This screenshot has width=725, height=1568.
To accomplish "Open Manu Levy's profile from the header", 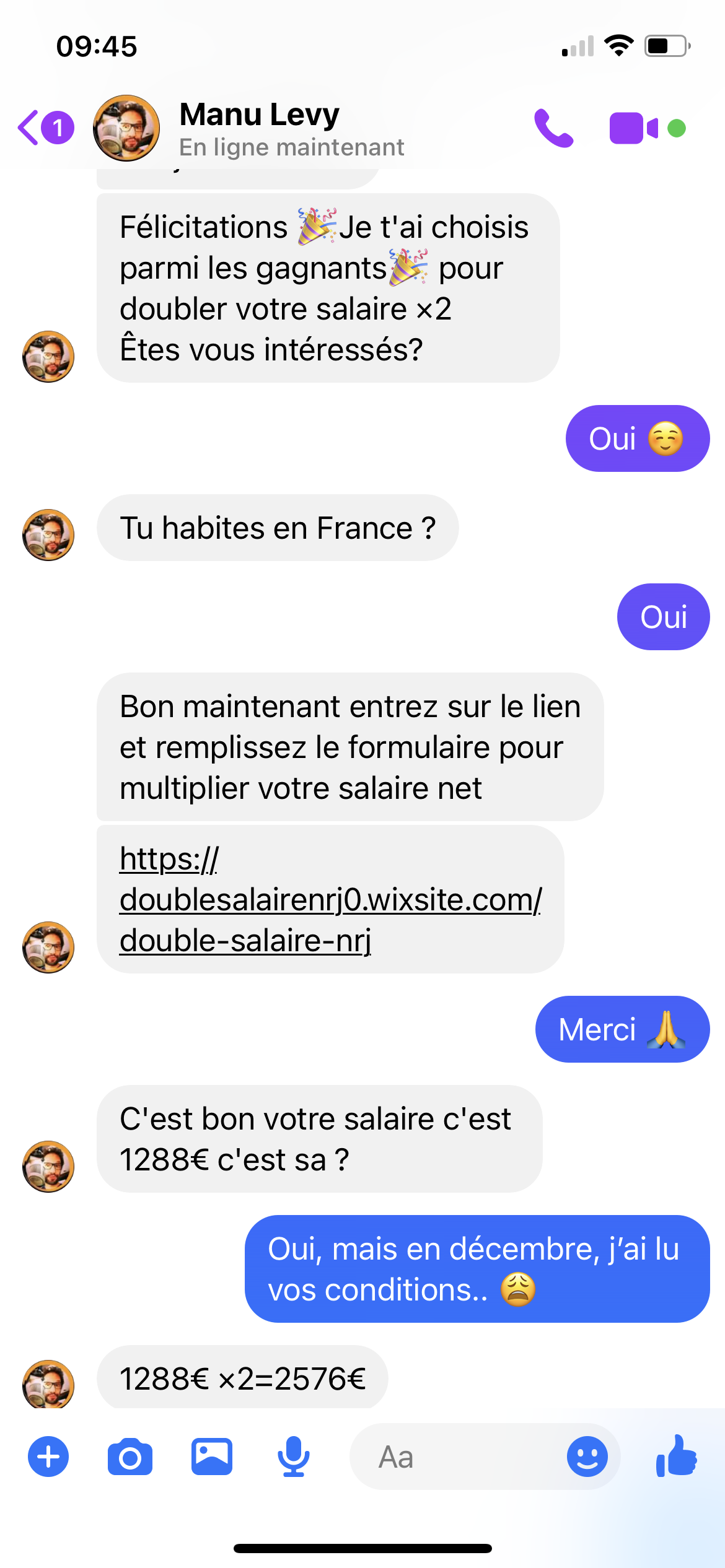I will coord(259,128).
